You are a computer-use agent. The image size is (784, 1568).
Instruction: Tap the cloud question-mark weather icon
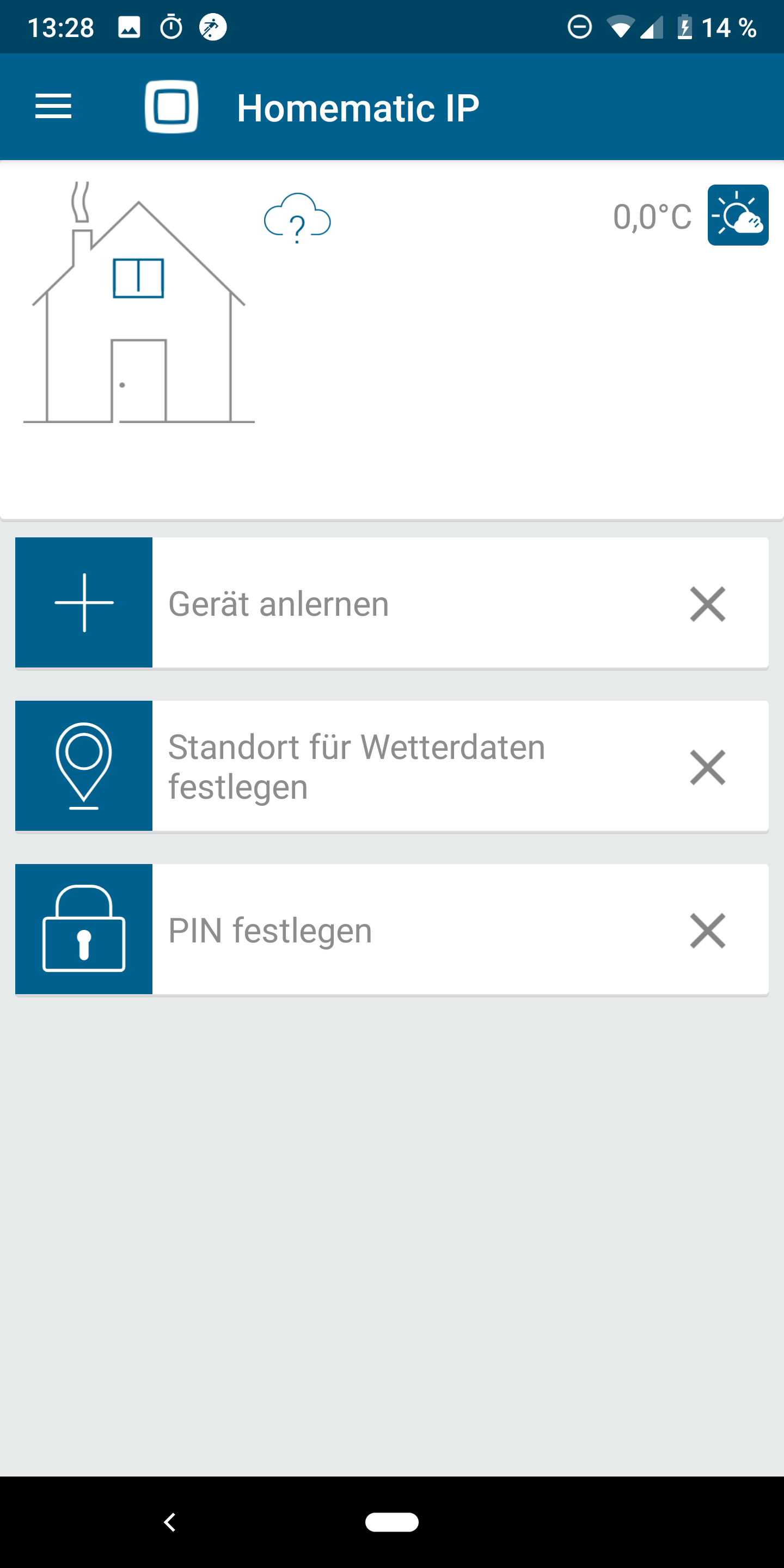tap(297, 219)
